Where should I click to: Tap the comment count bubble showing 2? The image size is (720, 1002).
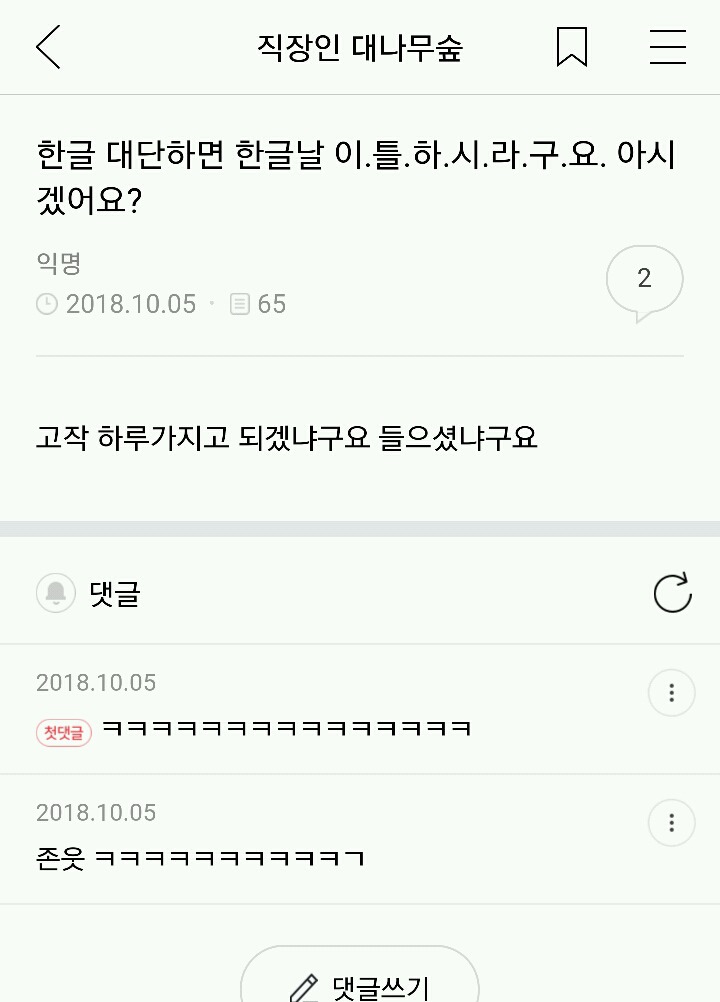645,281
